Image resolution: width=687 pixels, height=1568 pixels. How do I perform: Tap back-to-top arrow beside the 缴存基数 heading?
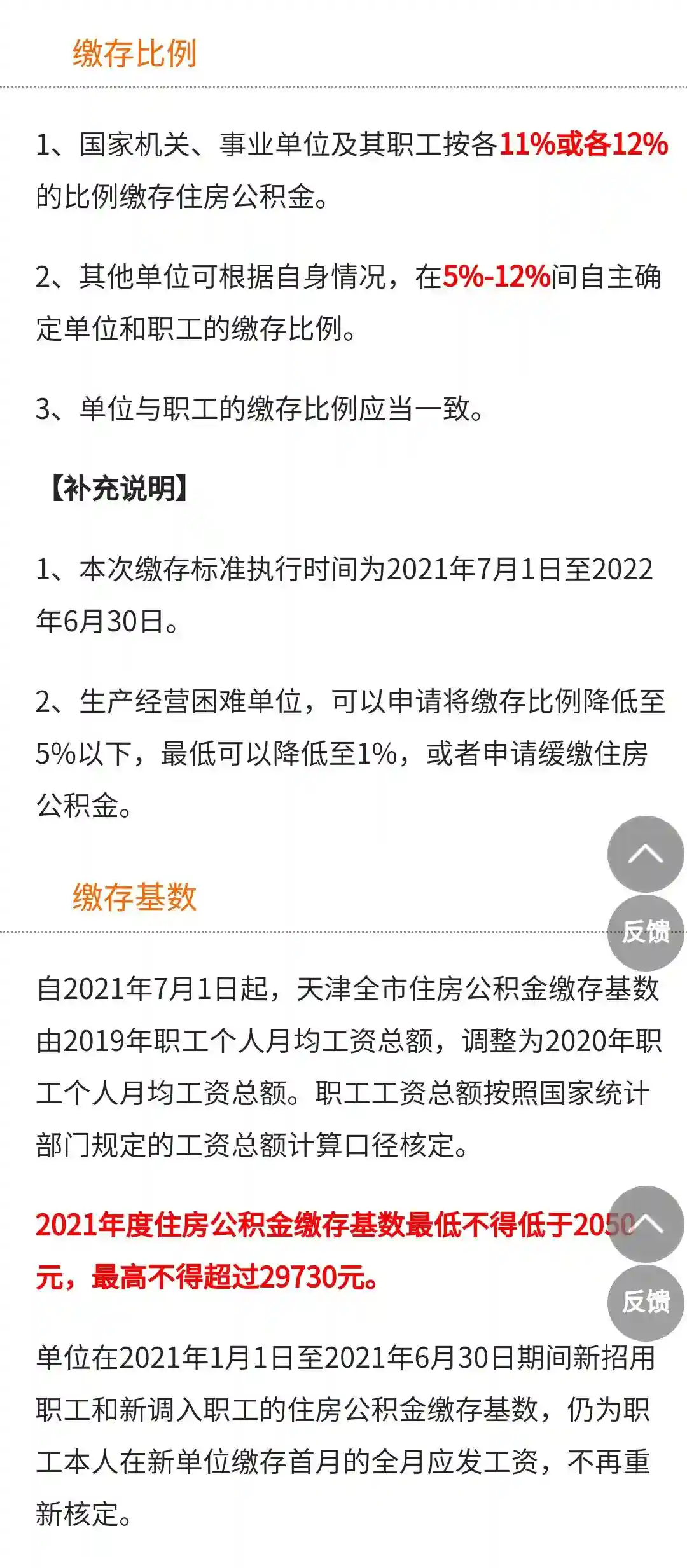click(x=645, y=853)
